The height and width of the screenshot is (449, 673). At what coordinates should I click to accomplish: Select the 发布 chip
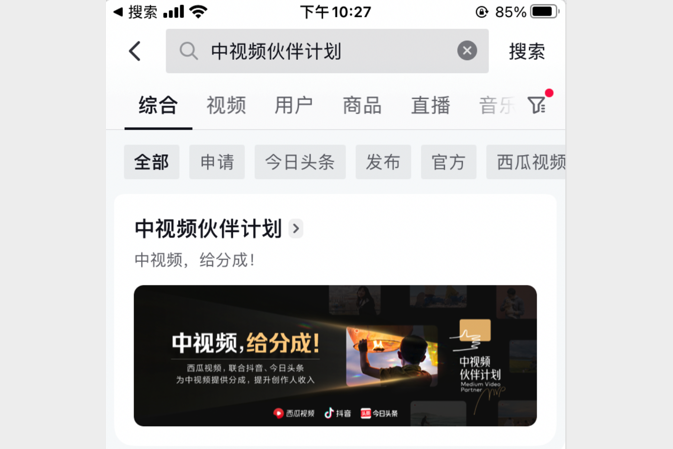(383, 162)
